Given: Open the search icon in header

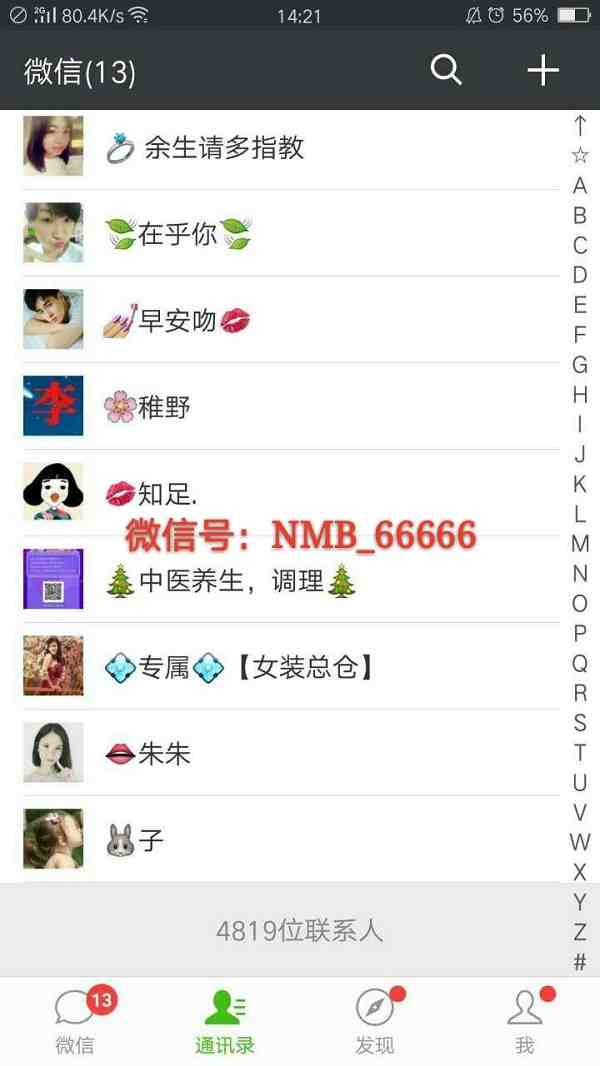Looking at the screenshot, I should click(446, 70).
